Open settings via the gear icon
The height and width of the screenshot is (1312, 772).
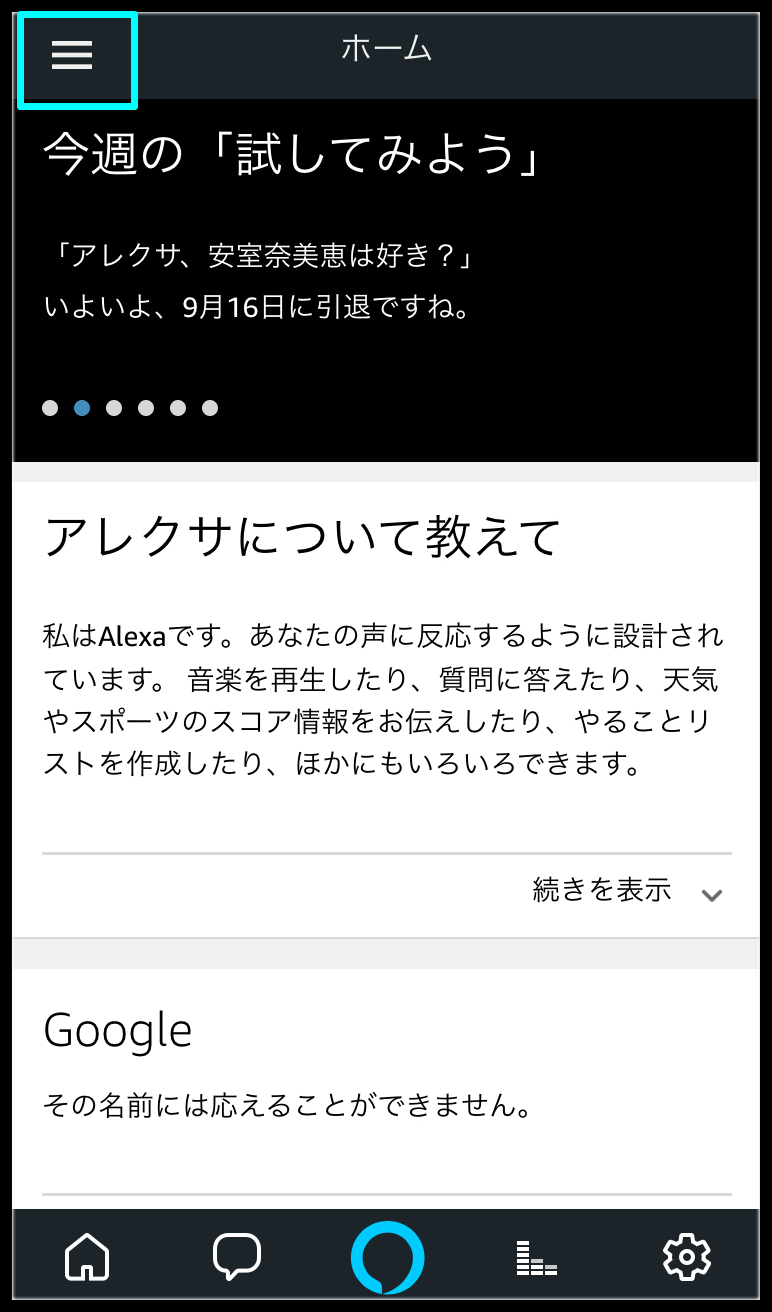pos(686,1256)
